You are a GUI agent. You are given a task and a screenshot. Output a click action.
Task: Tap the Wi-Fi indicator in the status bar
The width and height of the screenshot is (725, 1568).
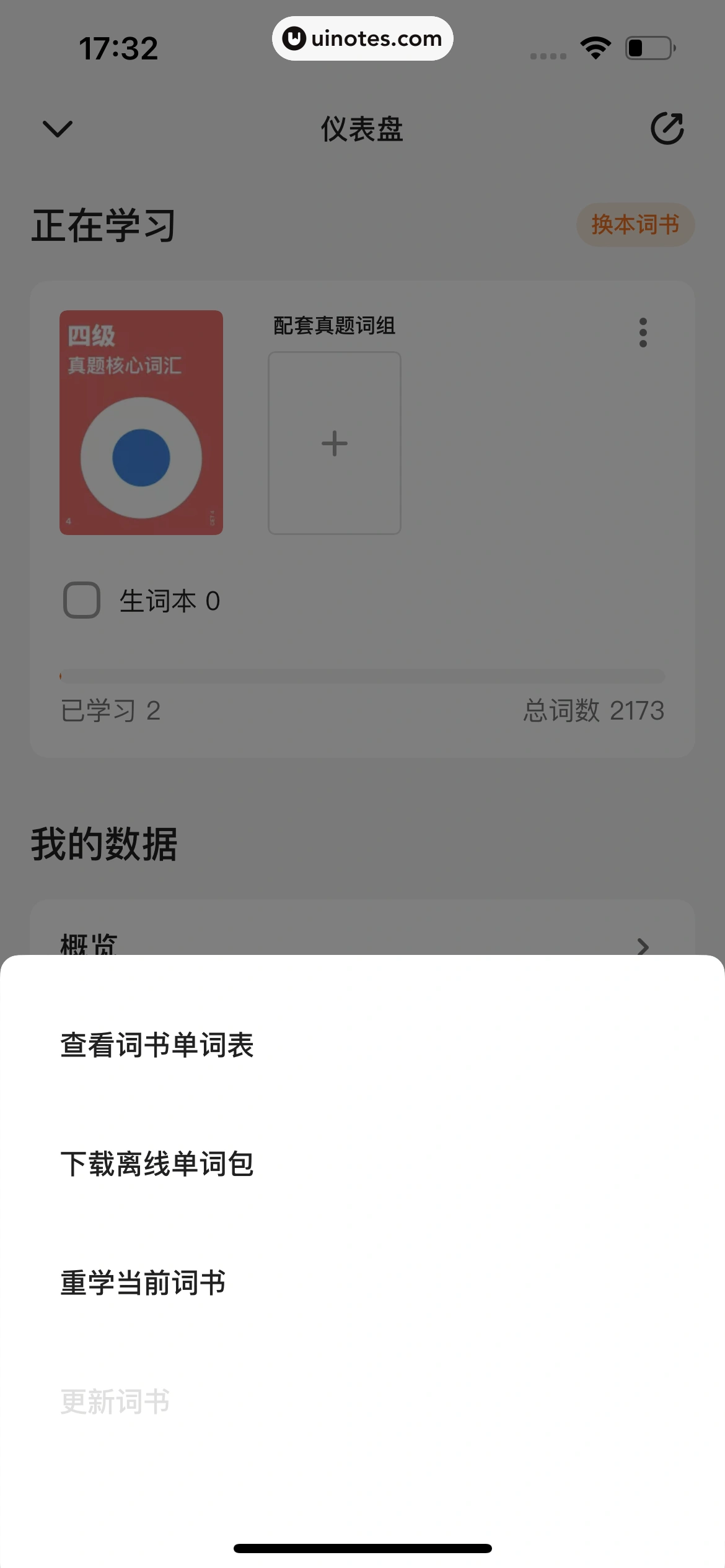coord(594,47)
